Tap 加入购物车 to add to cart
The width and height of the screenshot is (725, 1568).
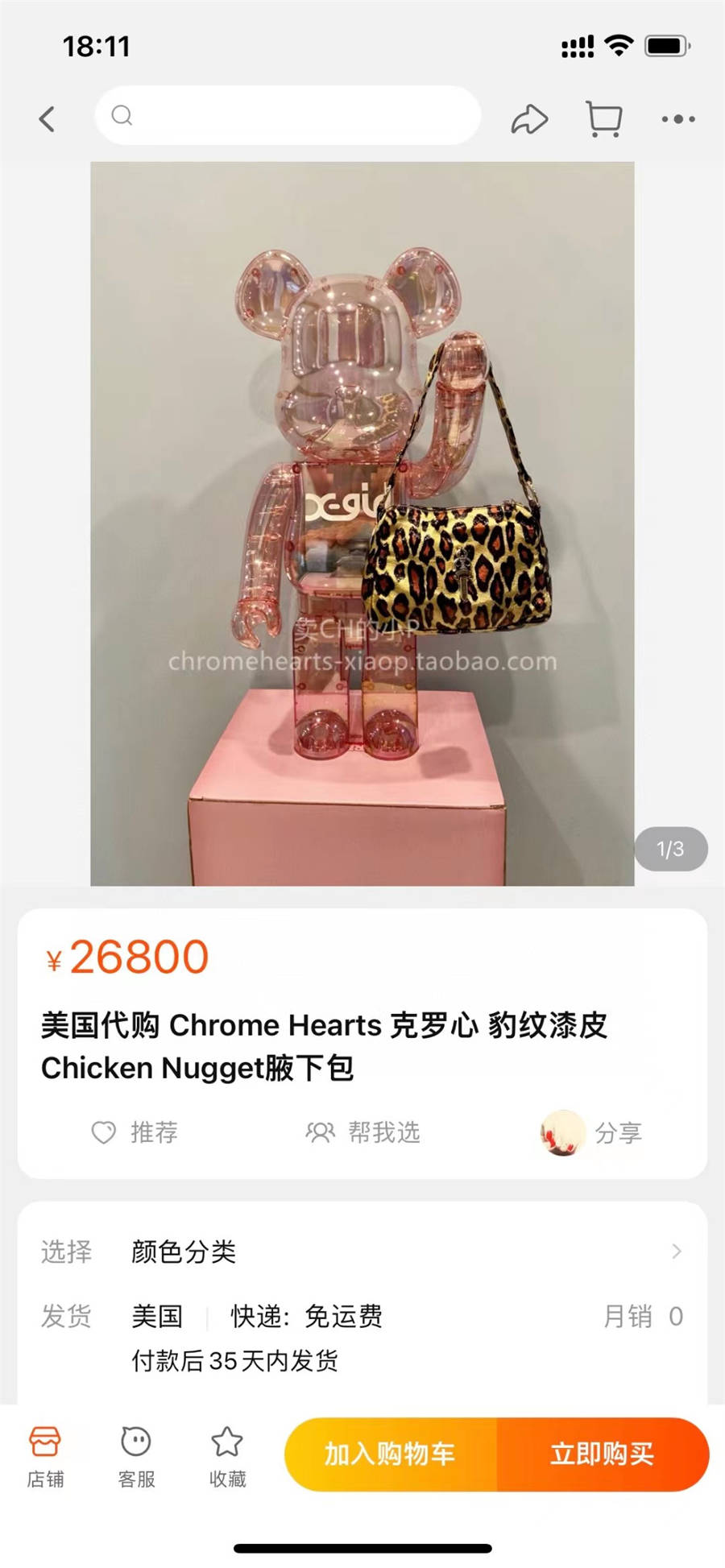(x=391, y=1454)
